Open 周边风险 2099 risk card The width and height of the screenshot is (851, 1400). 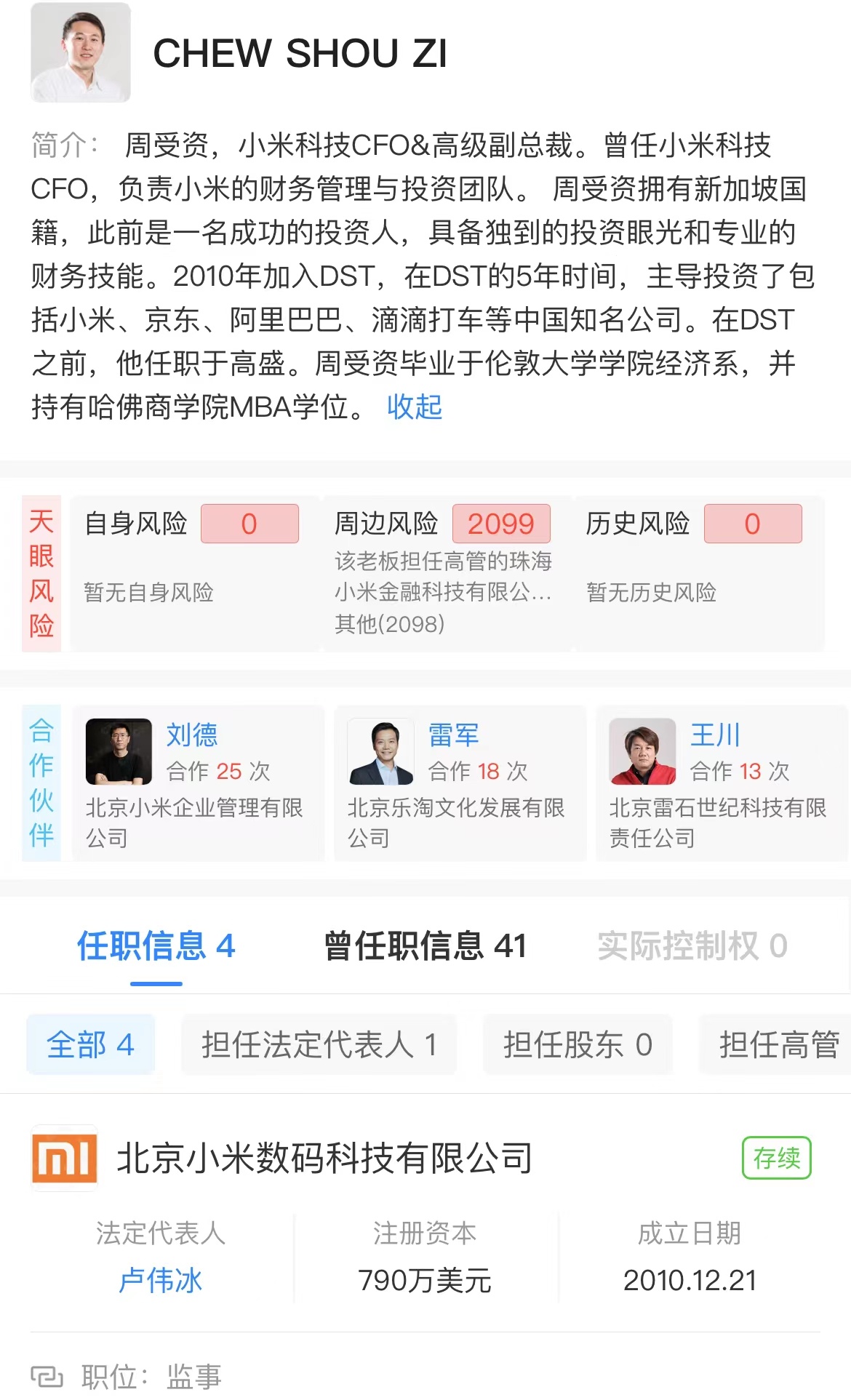coord(444,572)
